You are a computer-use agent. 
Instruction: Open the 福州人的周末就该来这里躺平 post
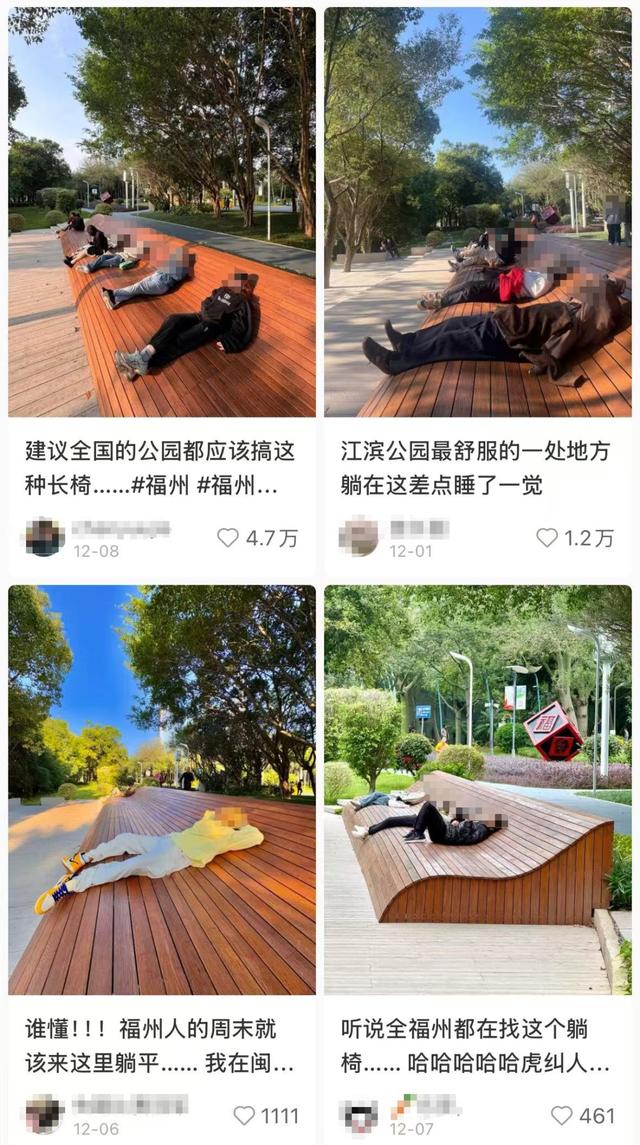click(162, 790)
